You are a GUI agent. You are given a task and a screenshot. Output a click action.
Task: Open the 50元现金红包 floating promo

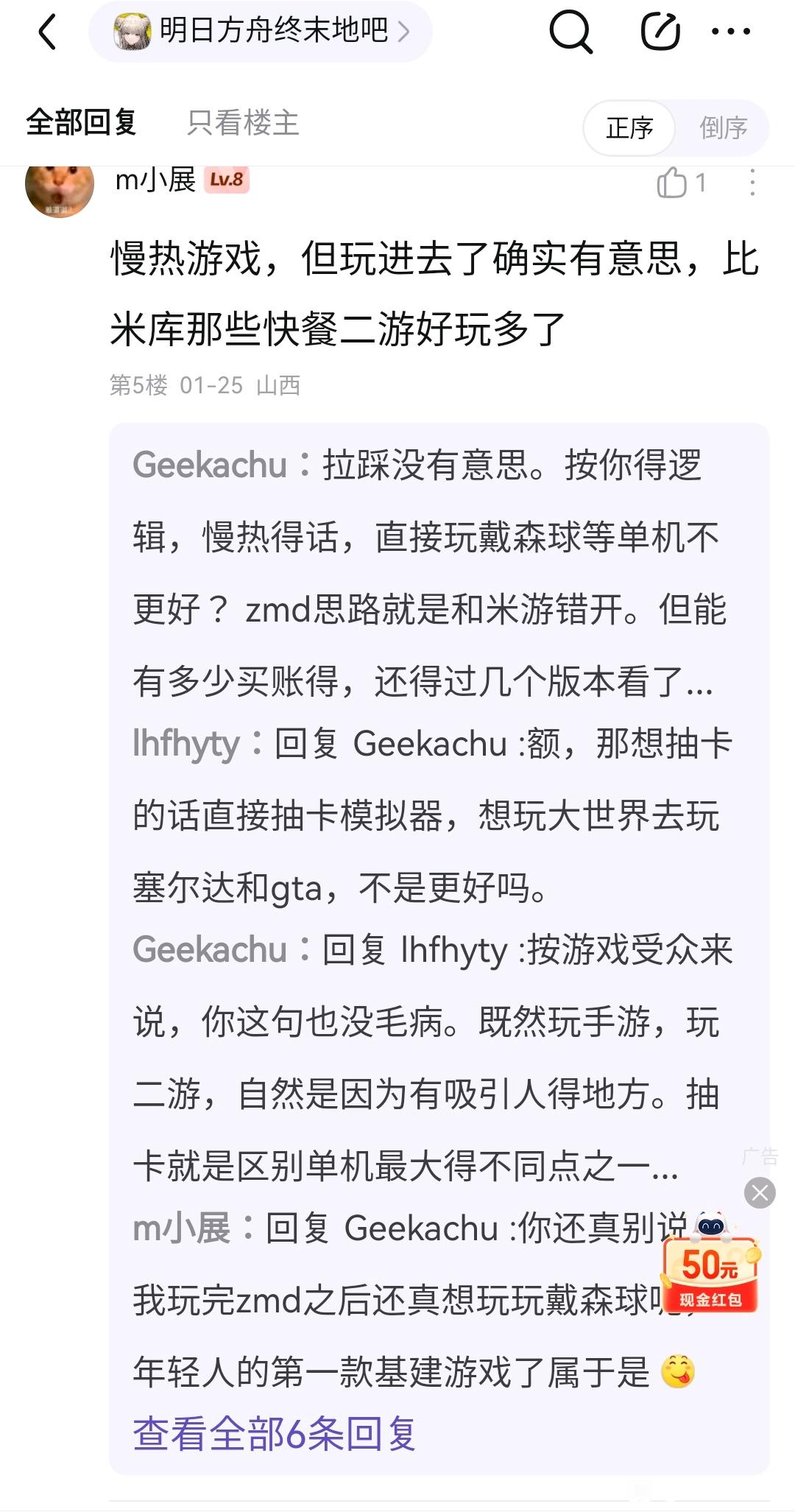pos(710,1263)
